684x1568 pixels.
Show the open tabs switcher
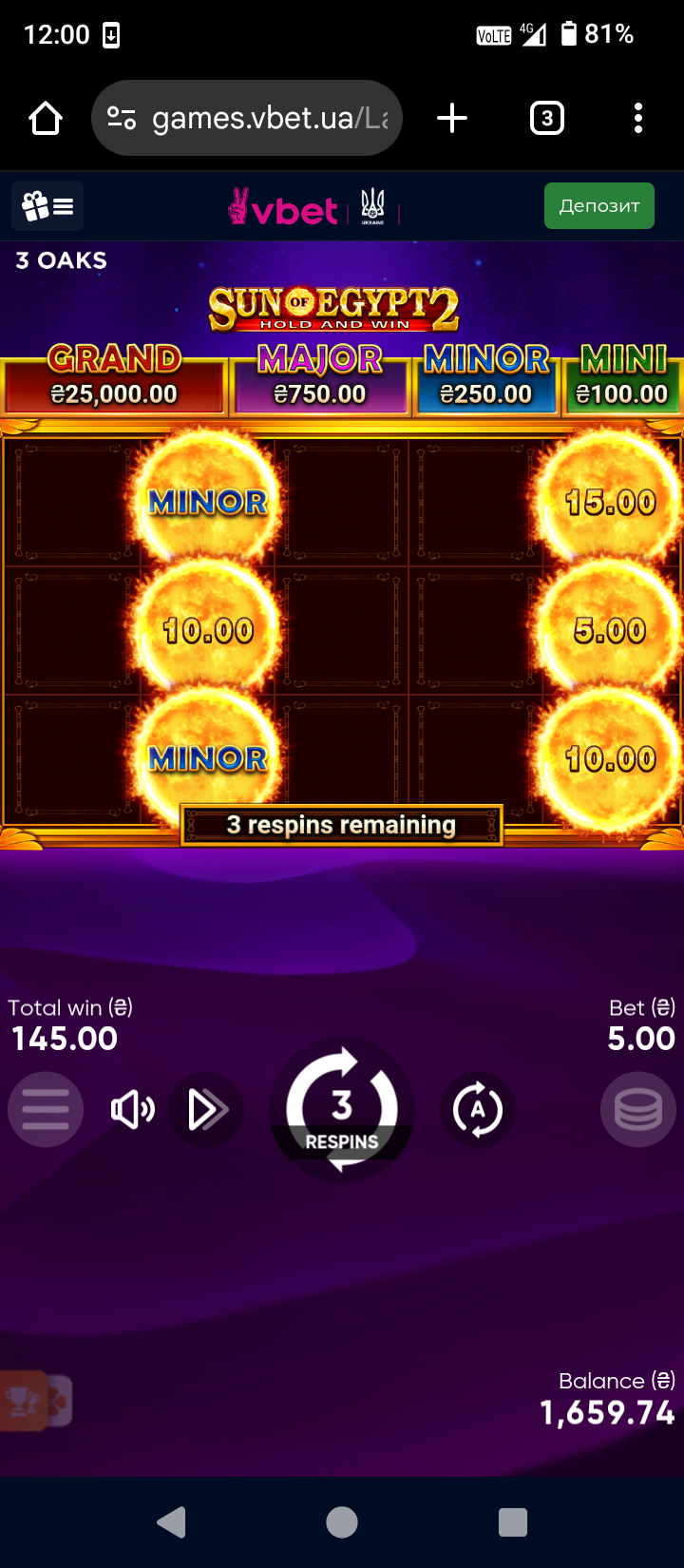546,119
